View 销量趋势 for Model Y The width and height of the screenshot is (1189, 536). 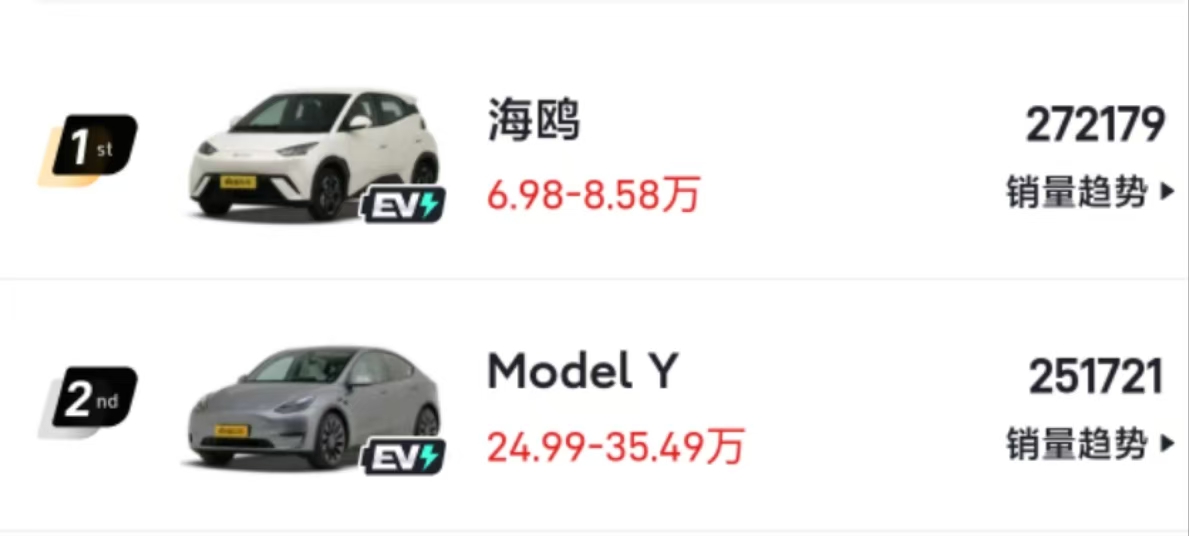coord(1089,443)
